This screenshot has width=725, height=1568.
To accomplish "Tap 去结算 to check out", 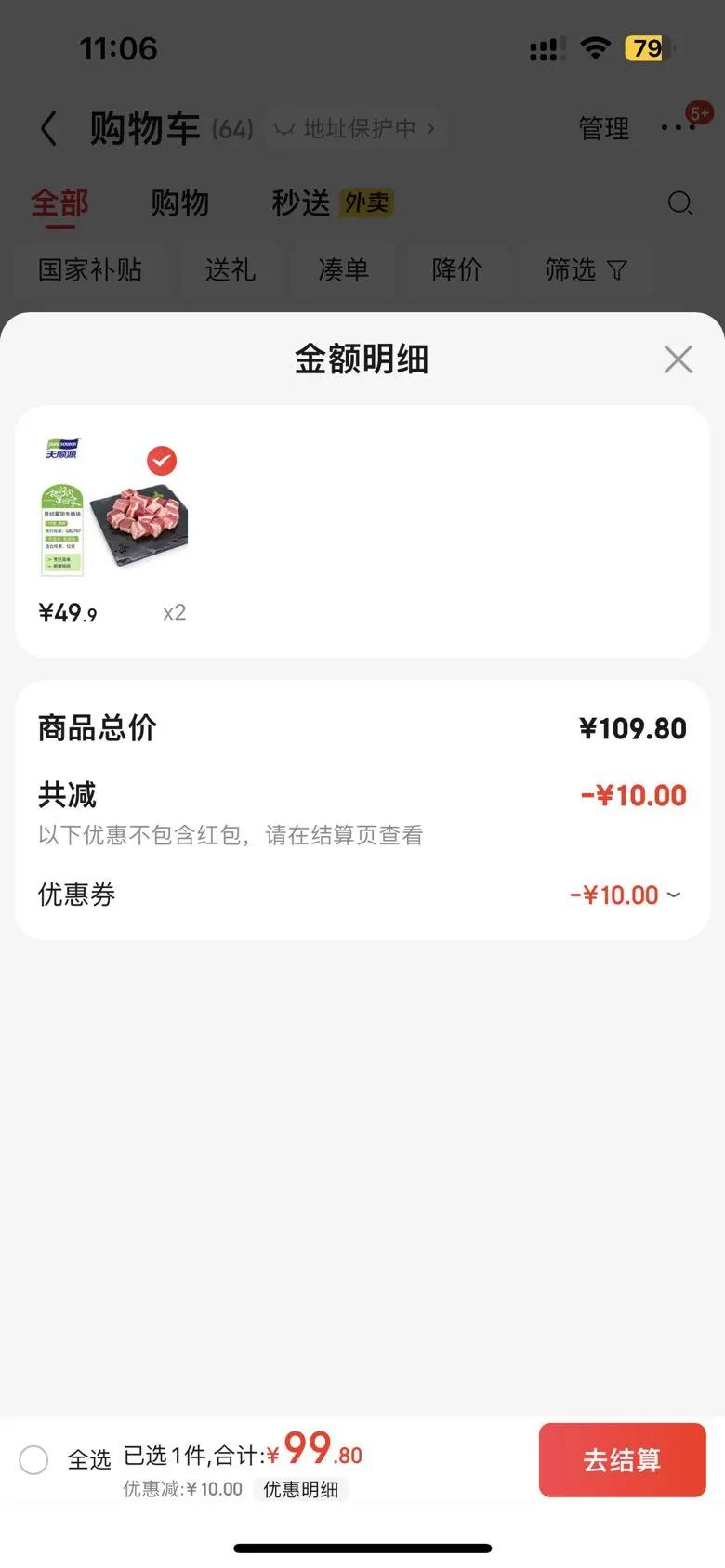I will (x=622, y=1459).
